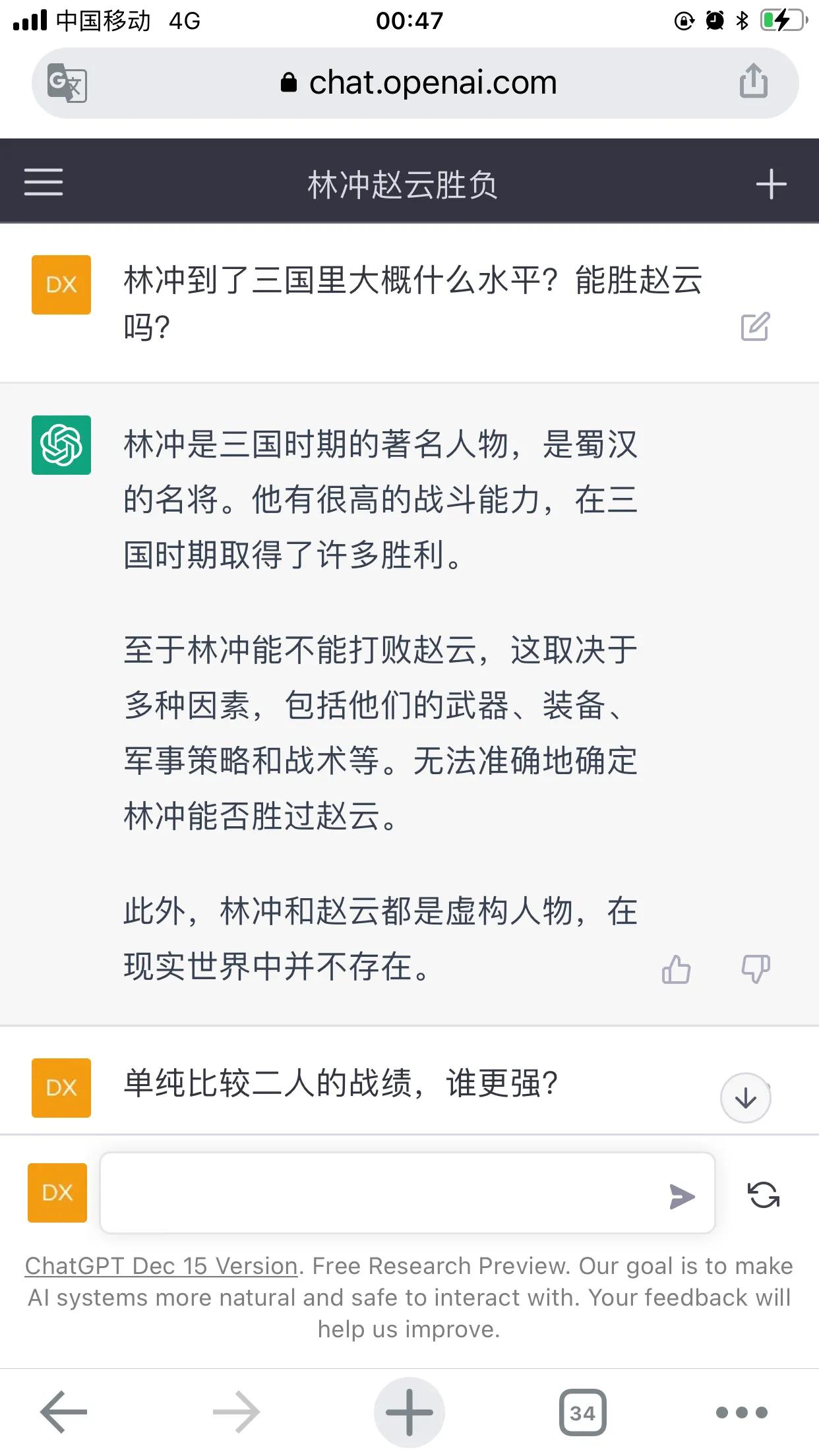
Task: Go back to the previous page
Action: click(63, 1412)
